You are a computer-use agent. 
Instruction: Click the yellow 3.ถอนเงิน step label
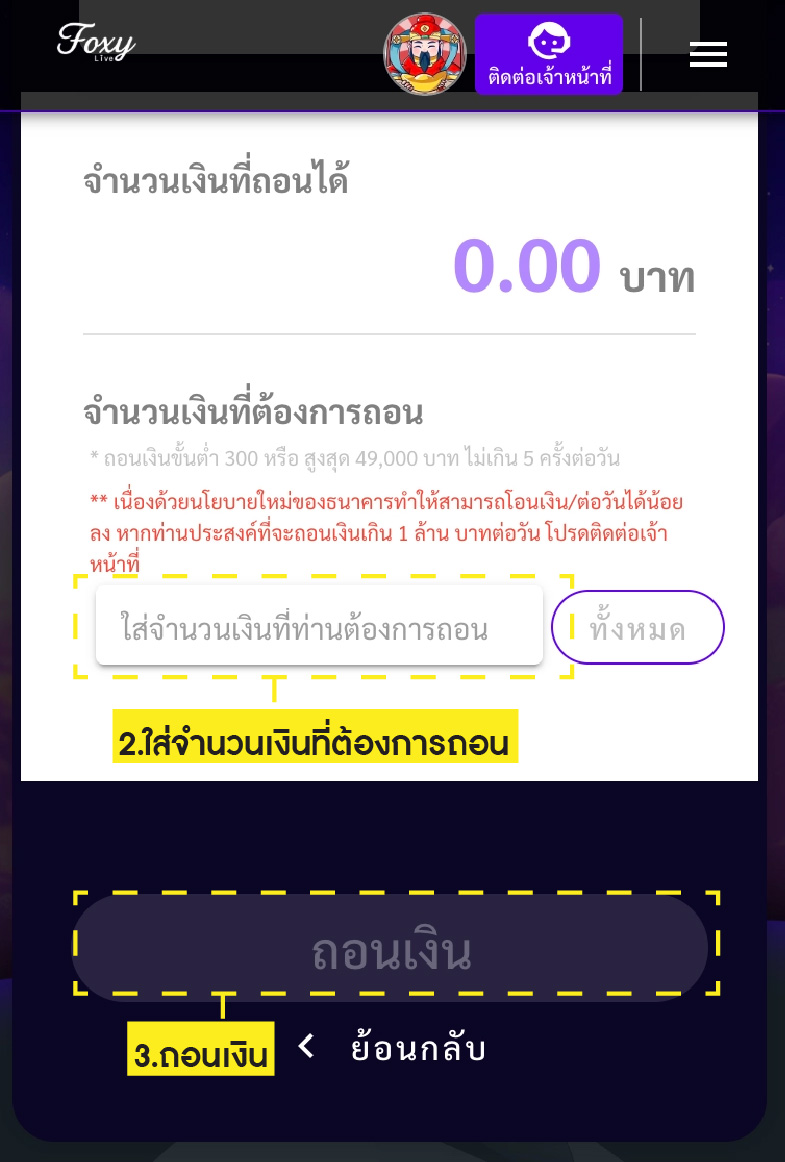[200, 1049]
